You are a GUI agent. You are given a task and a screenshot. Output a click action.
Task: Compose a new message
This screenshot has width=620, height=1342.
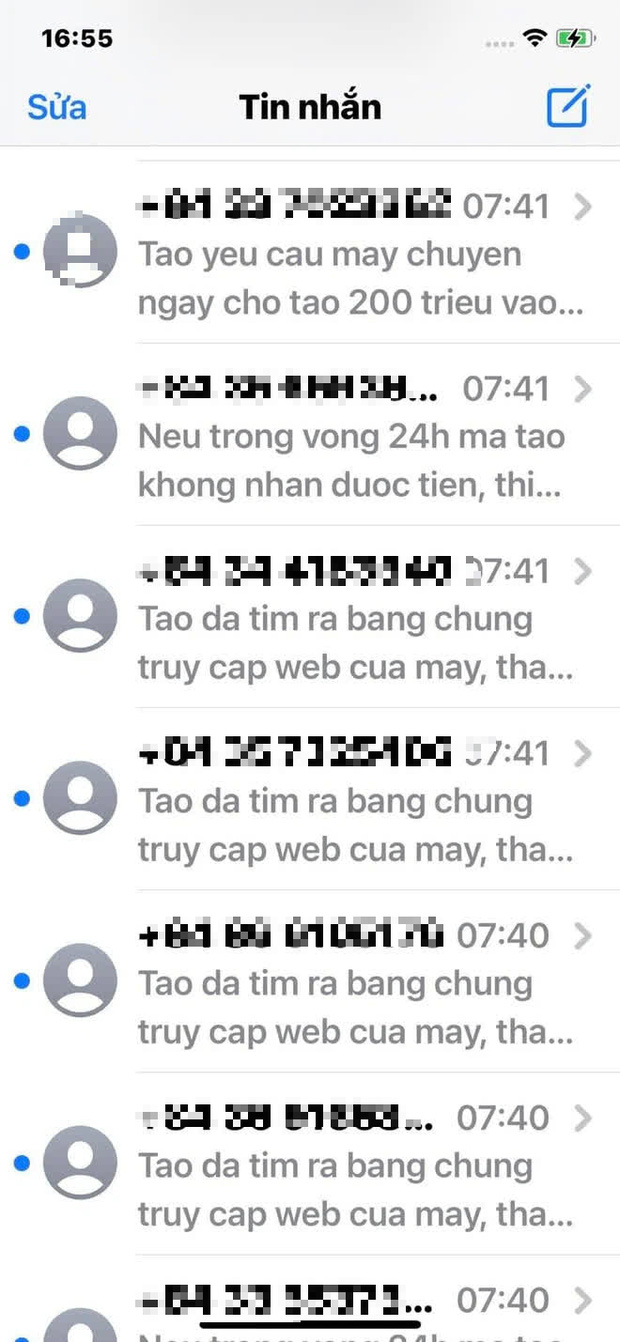tap(568, 106)
